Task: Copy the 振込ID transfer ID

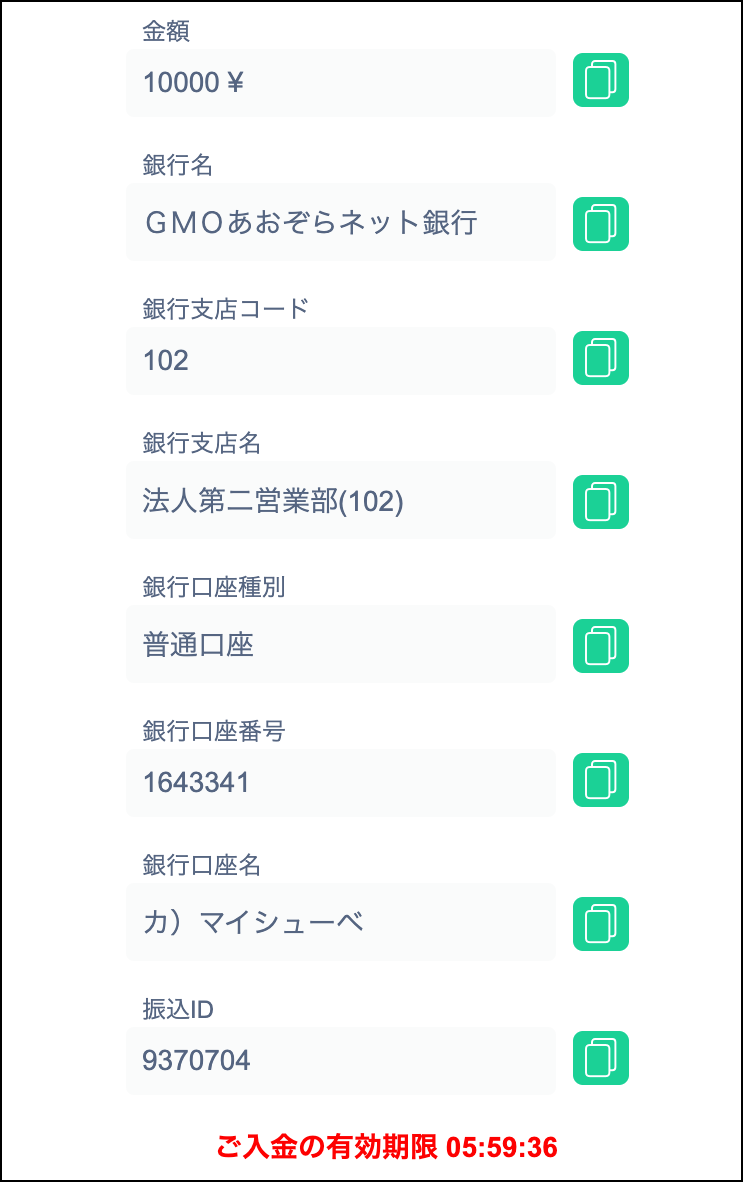Action: click(x=600, y=1060)
